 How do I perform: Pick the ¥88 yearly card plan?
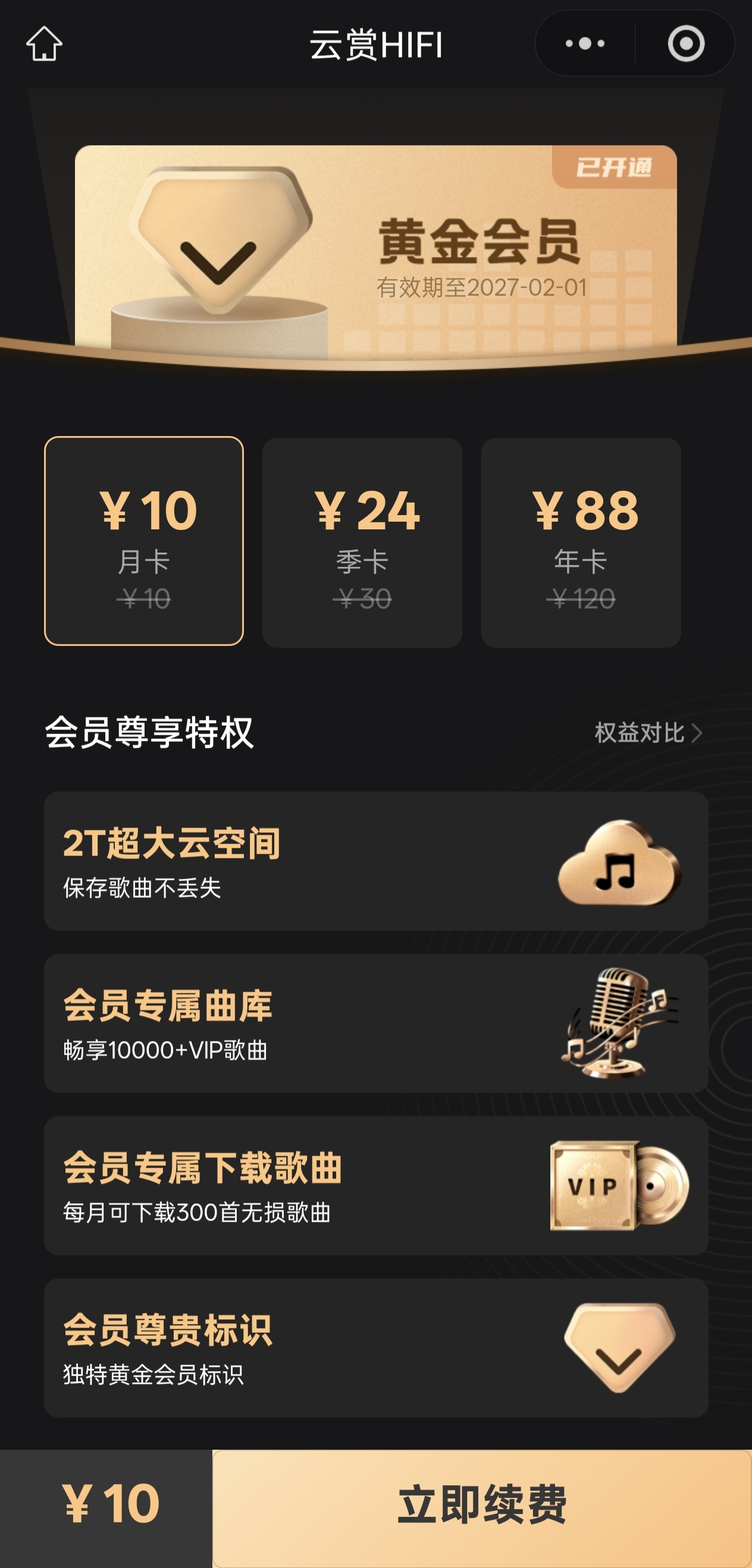coord(580,542)
